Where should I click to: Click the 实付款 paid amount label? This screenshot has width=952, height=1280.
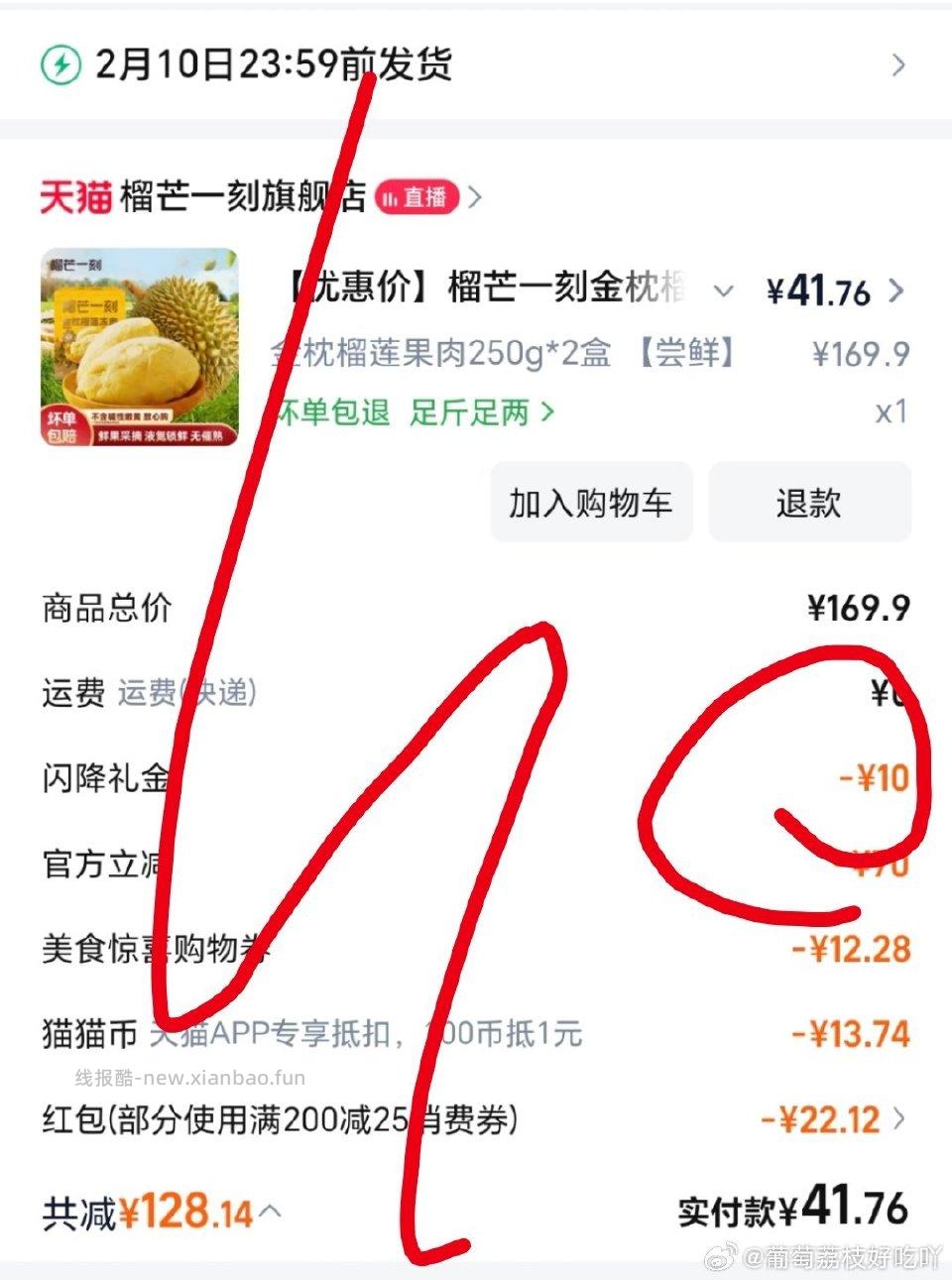point(731,1208)
